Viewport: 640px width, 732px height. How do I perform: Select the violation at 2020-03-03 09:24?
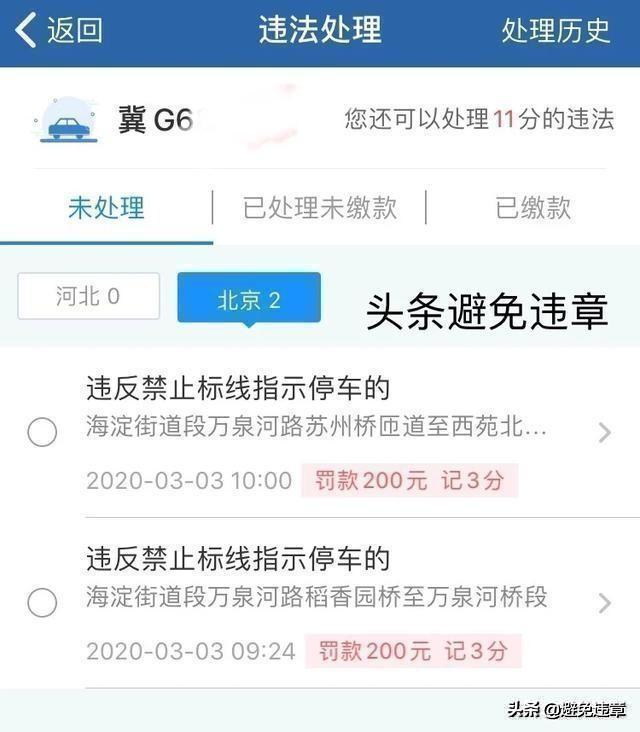42,603
